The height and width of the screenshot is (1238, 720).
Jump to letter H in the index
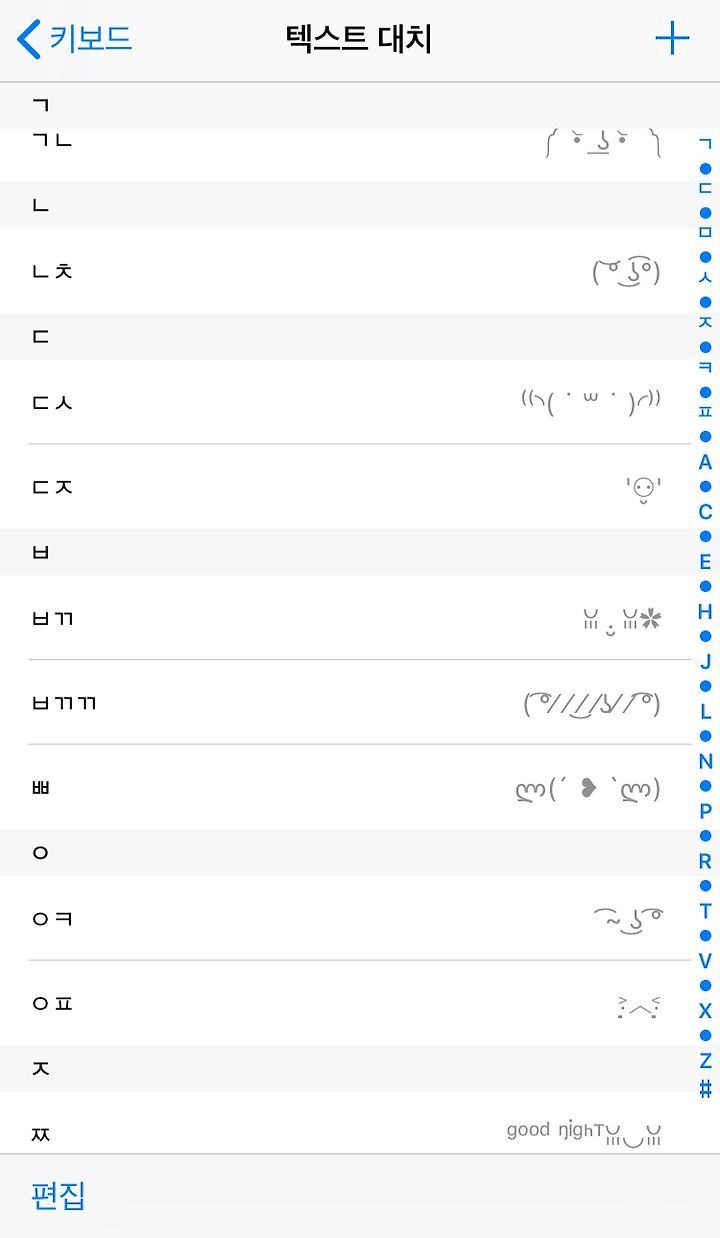click(x=705, y=612)
